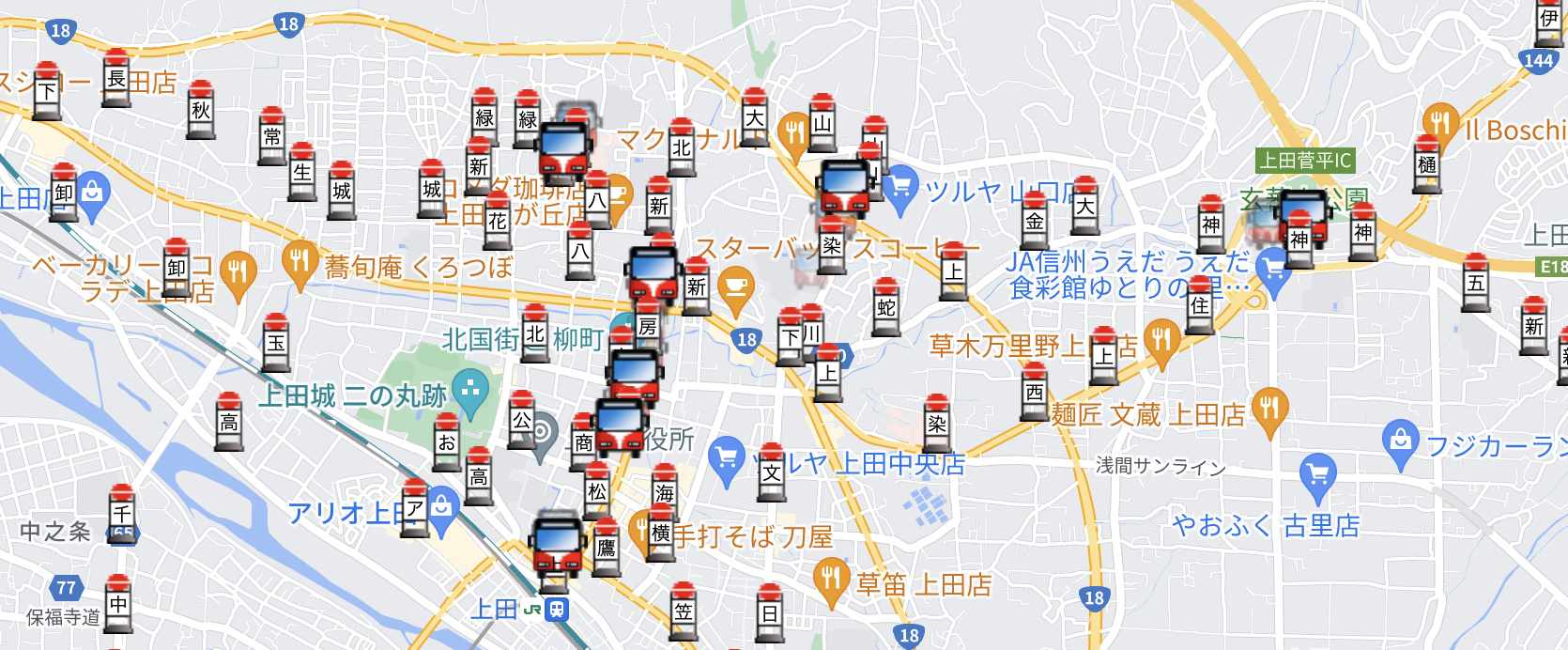Viewport: 1568px width, 650px height.
Task: Open the 常 bus stop marker
Action: (272, 136)
